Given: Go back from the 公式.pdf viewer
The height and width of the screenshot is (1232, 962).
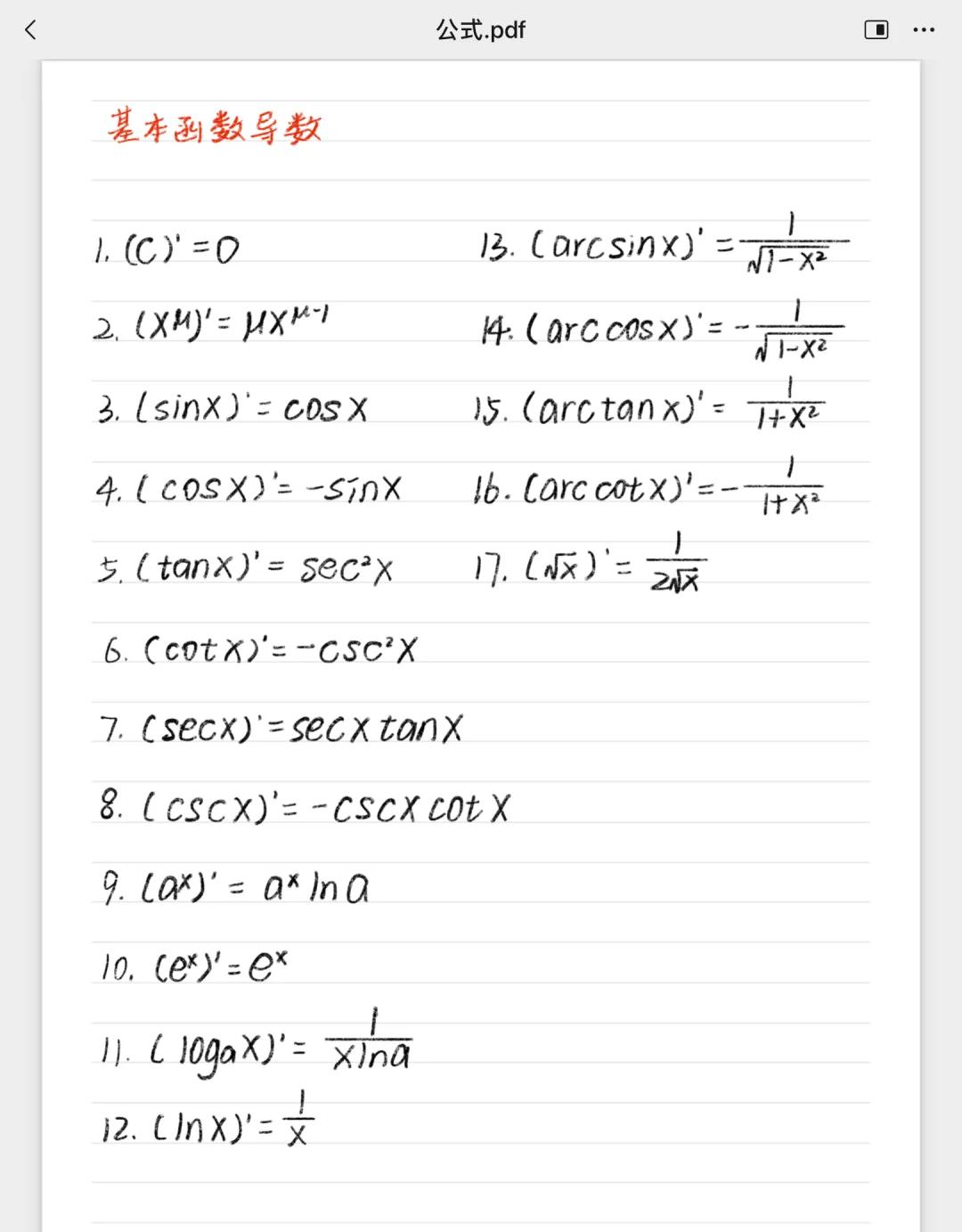Looking at the screenshot, I should [31, 30].
